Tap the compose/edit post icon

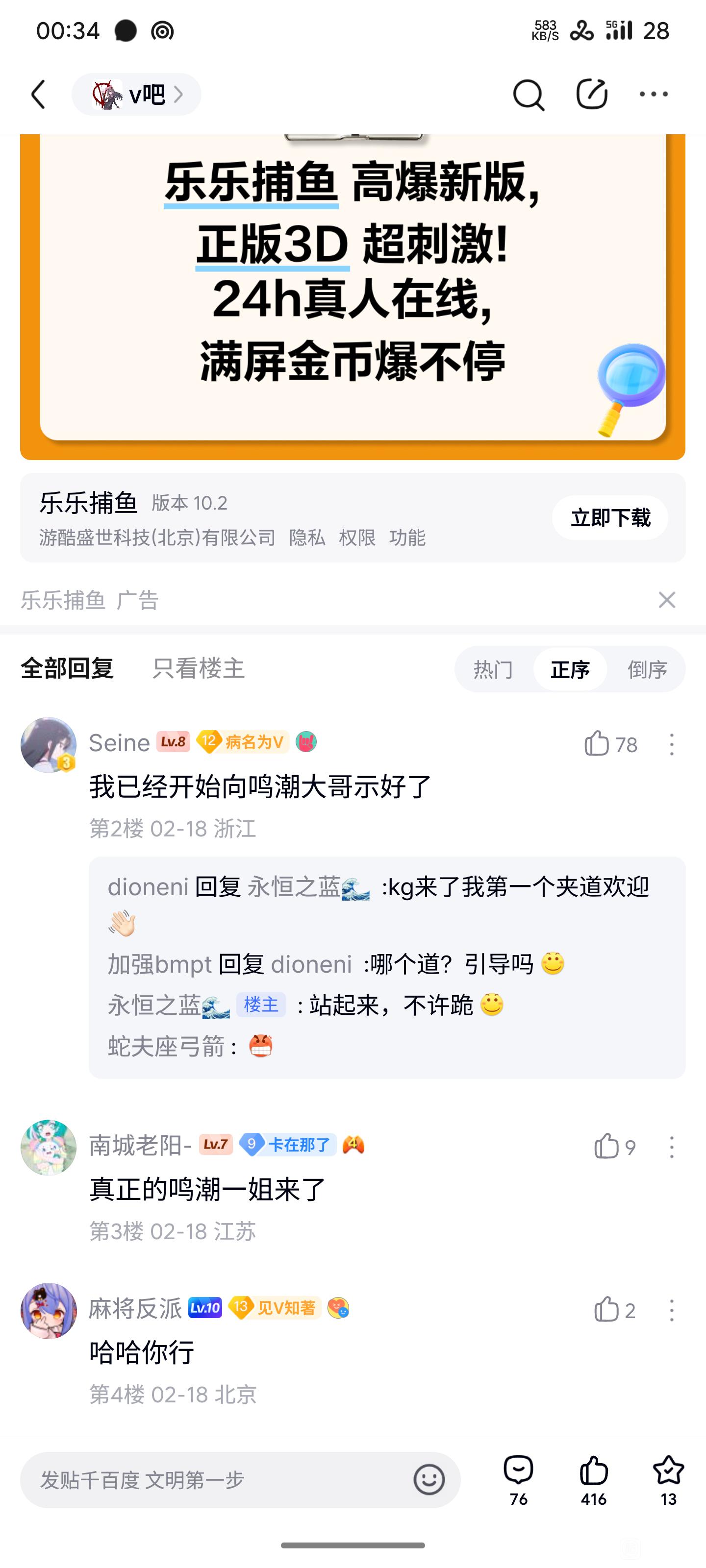[x=591, y=95]
